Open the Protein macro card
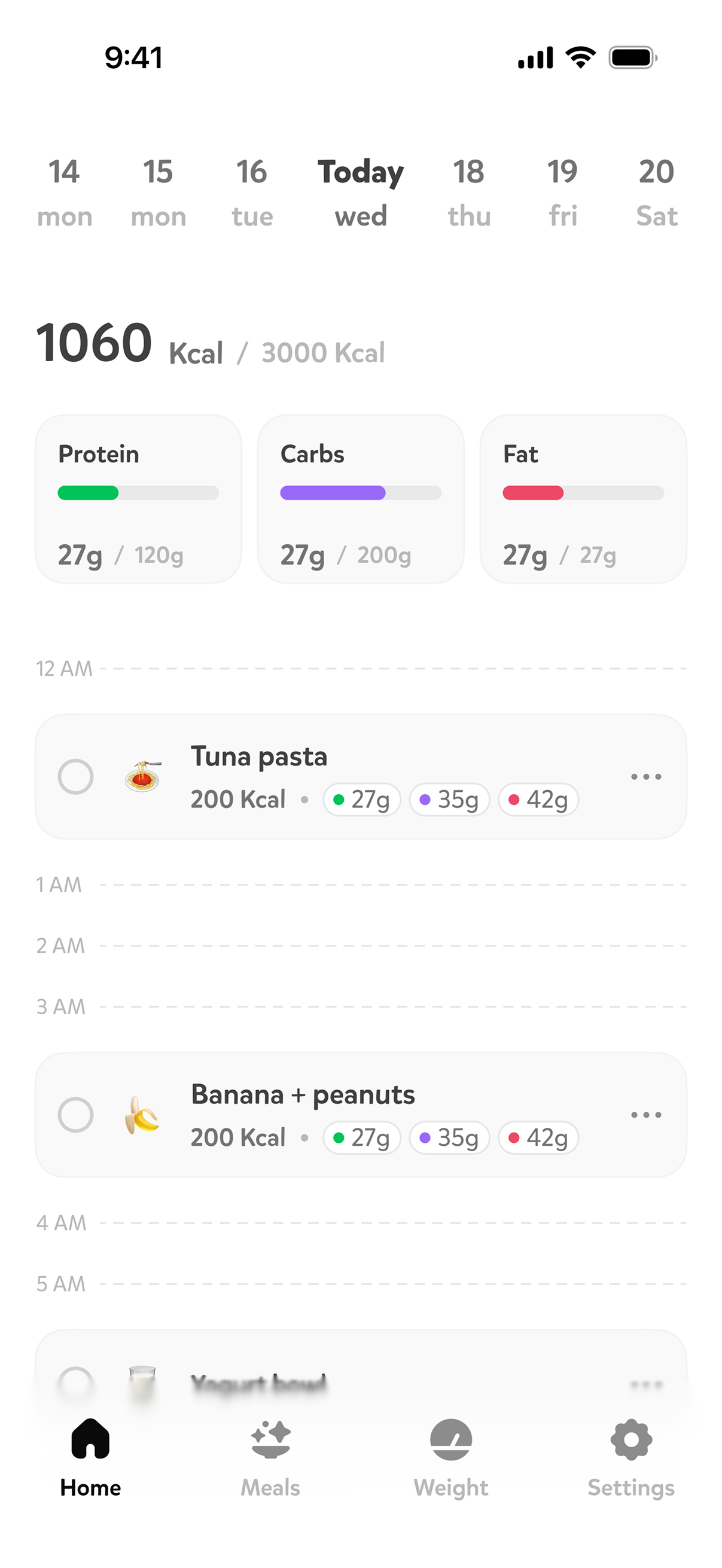 (139, 499)
